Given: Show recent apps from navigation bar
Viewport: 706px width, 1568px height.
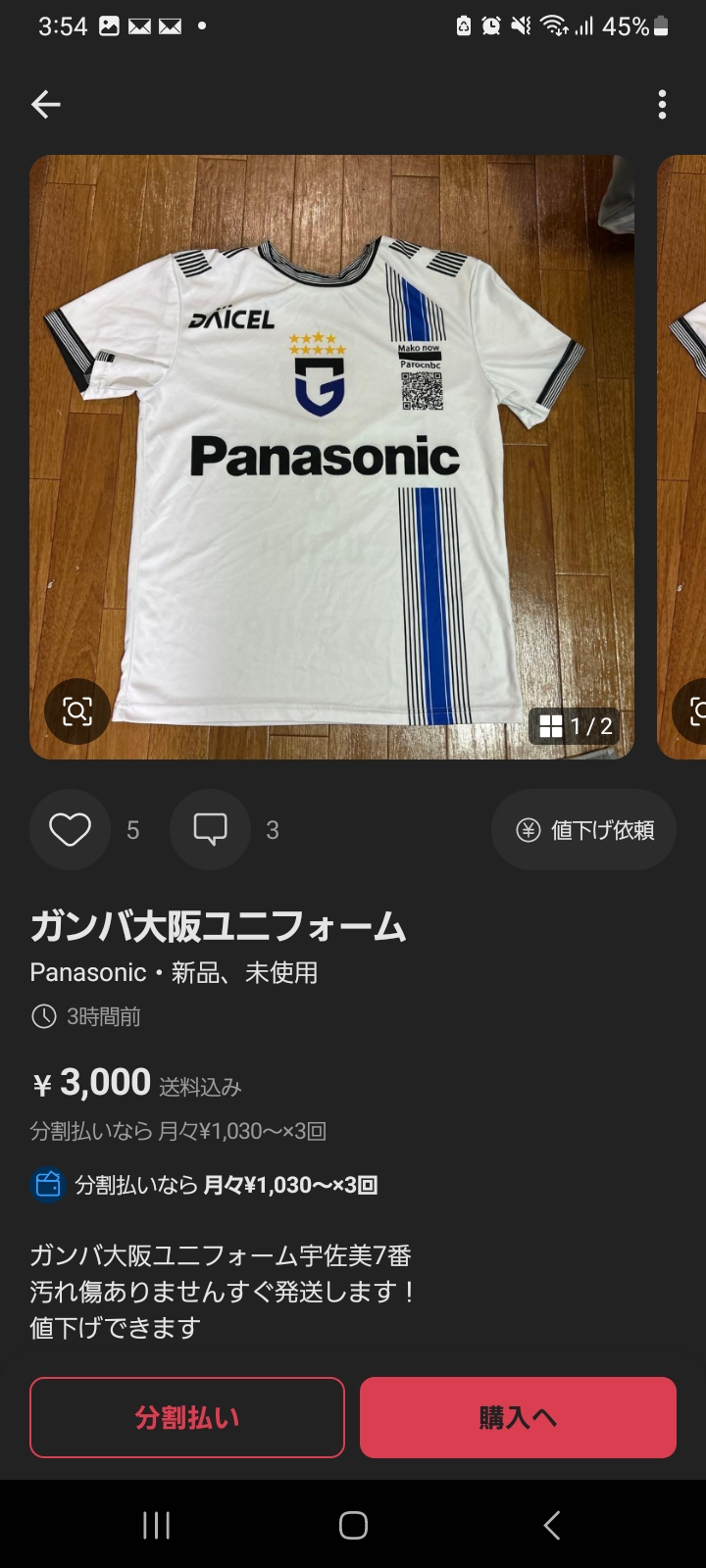Looking at the screenshot, I should coord(157,1525).
